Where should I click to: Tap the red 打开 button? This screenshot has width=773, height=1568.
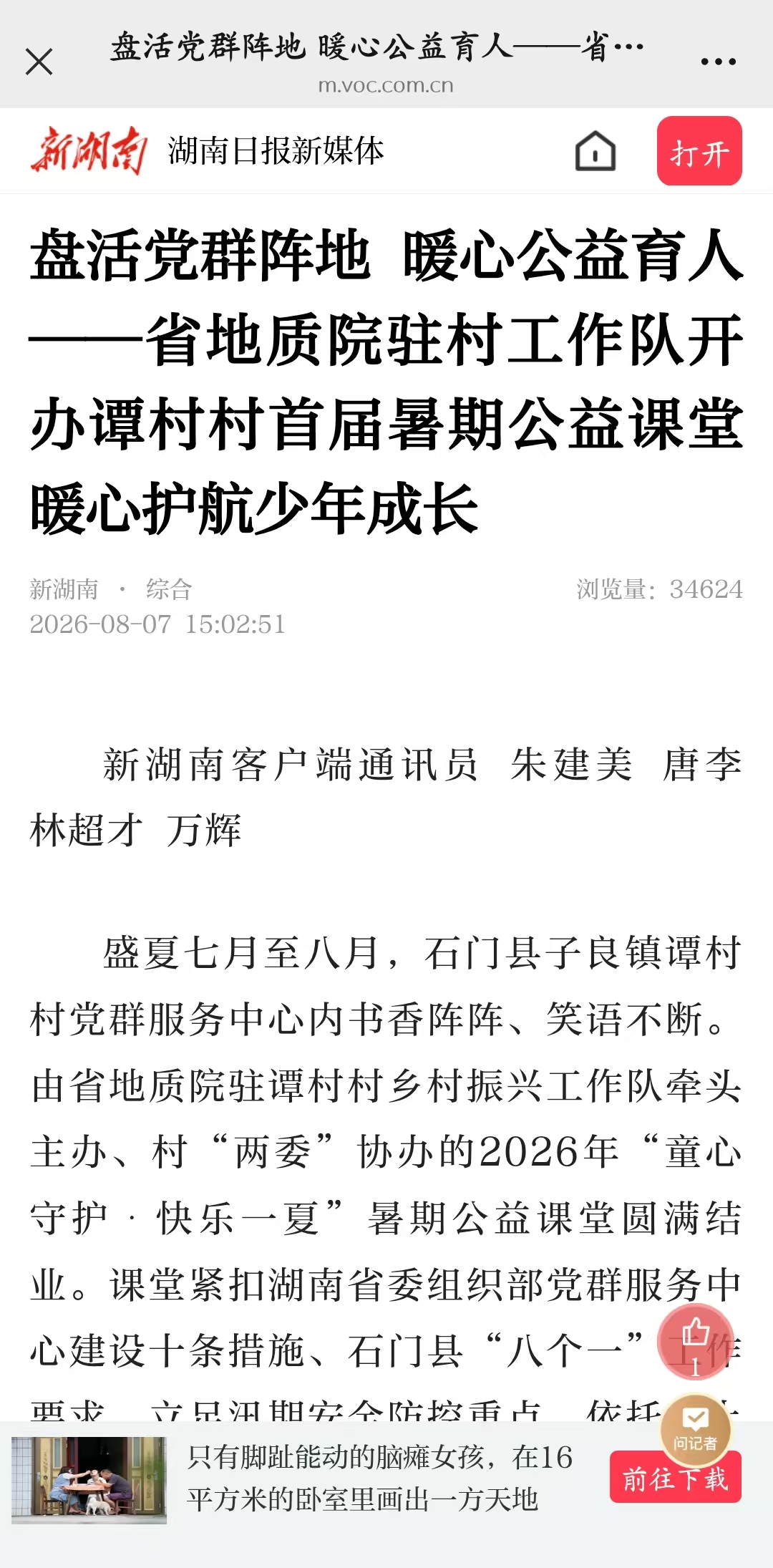[x=699, y=151]
